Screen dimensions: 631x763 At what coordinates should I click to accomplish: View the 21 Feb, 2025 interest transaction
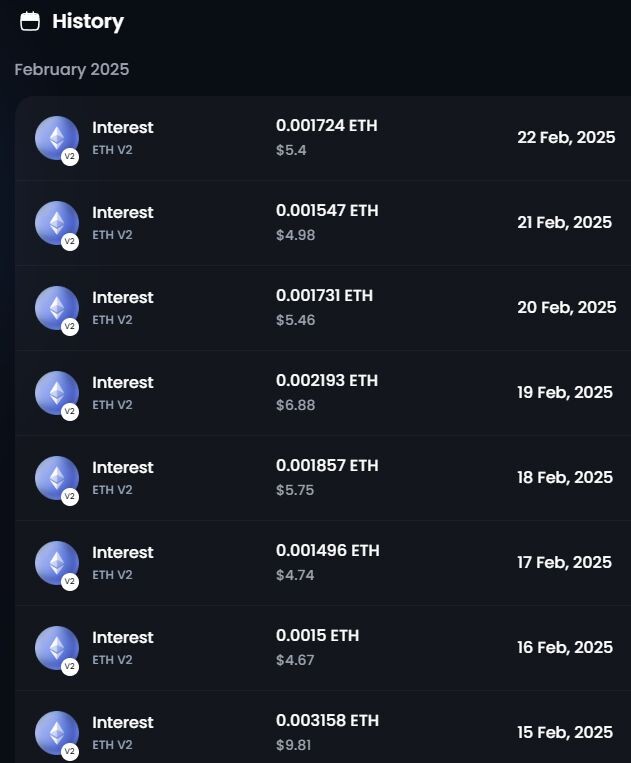(322, 223)
